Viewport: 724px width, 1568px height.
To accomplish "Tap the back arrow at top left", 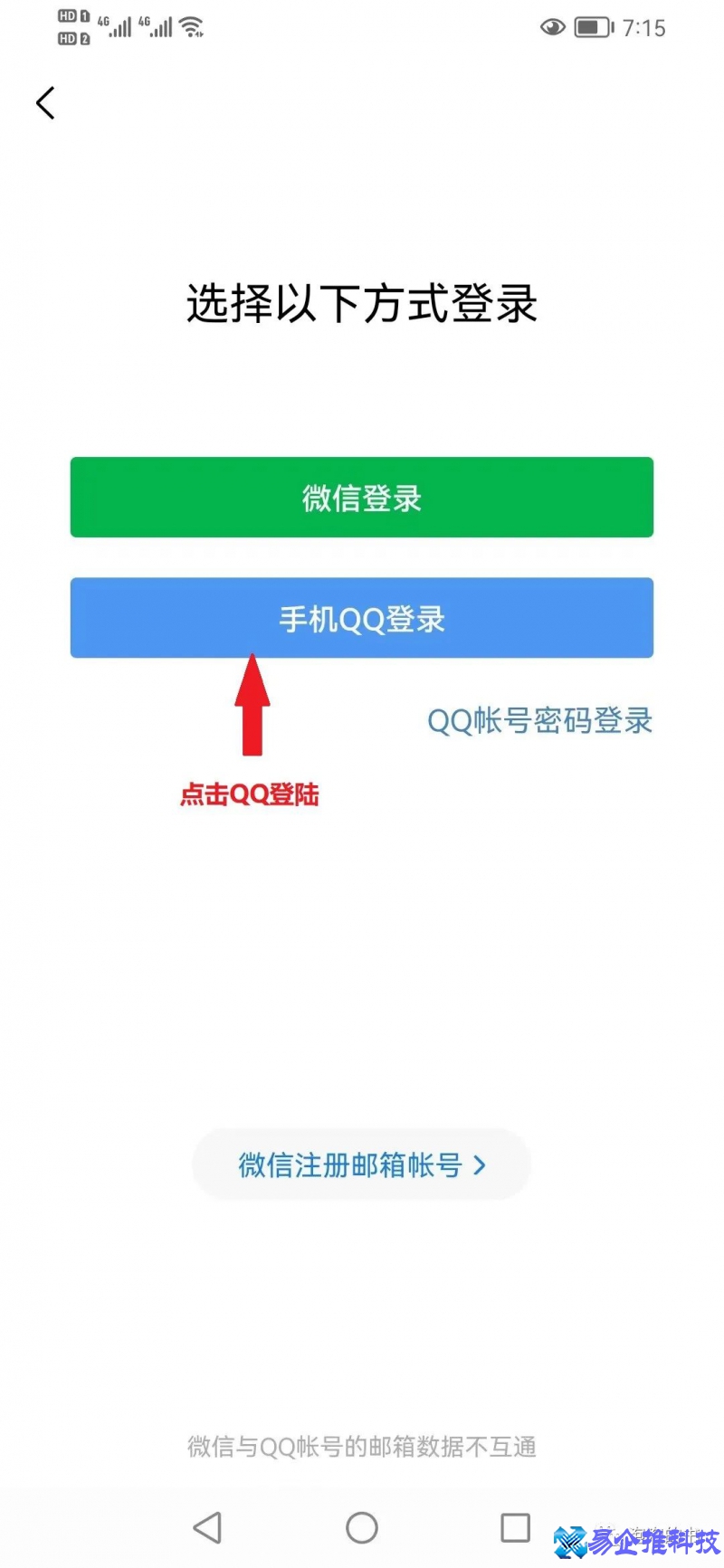I will pos(45,102).
